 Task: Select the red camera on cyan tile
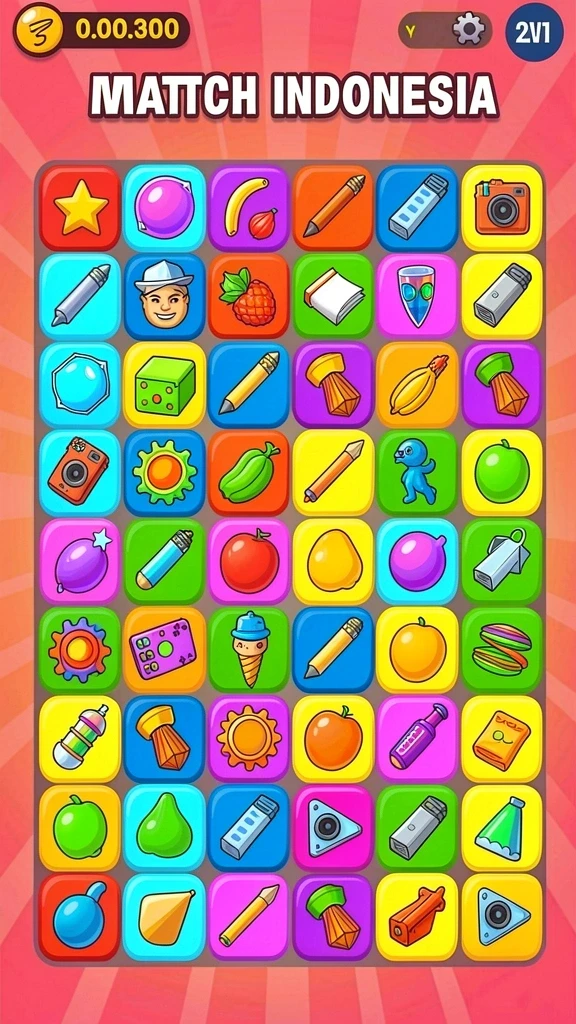[x=80, y=472]
